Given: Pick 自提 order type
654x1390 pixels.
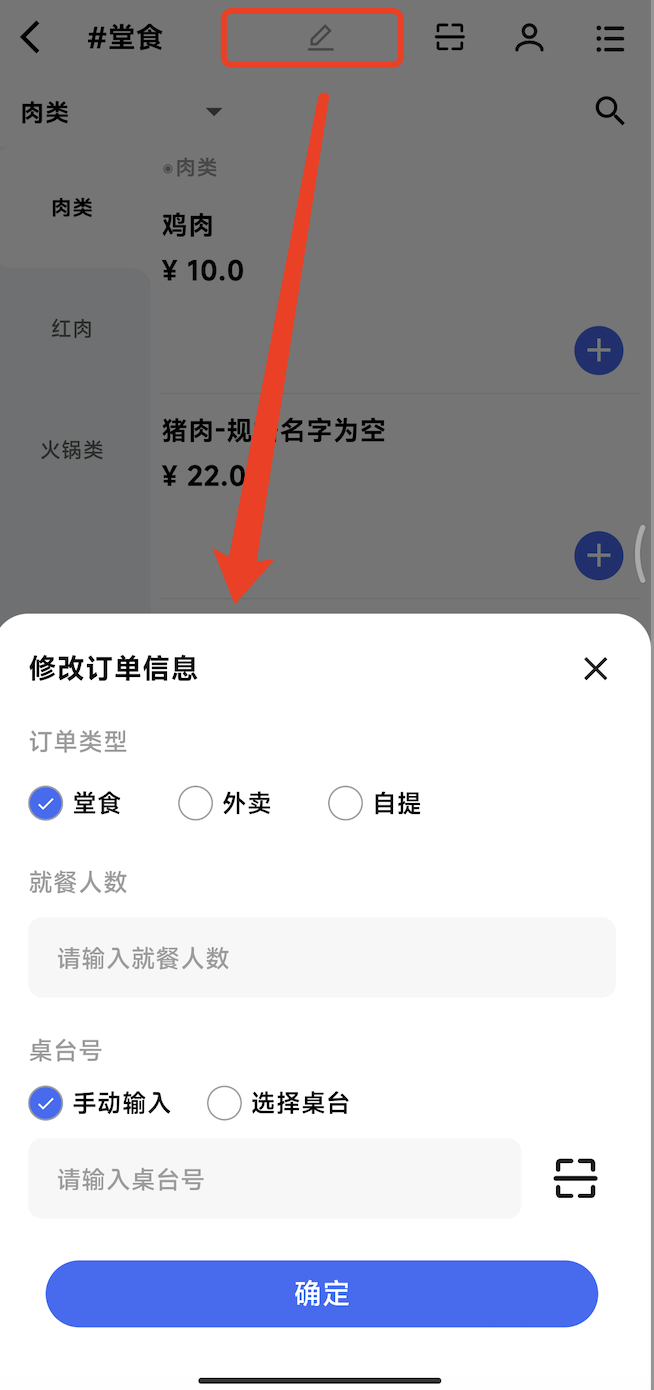Looking at the screenshot, I should pos(345,803).
